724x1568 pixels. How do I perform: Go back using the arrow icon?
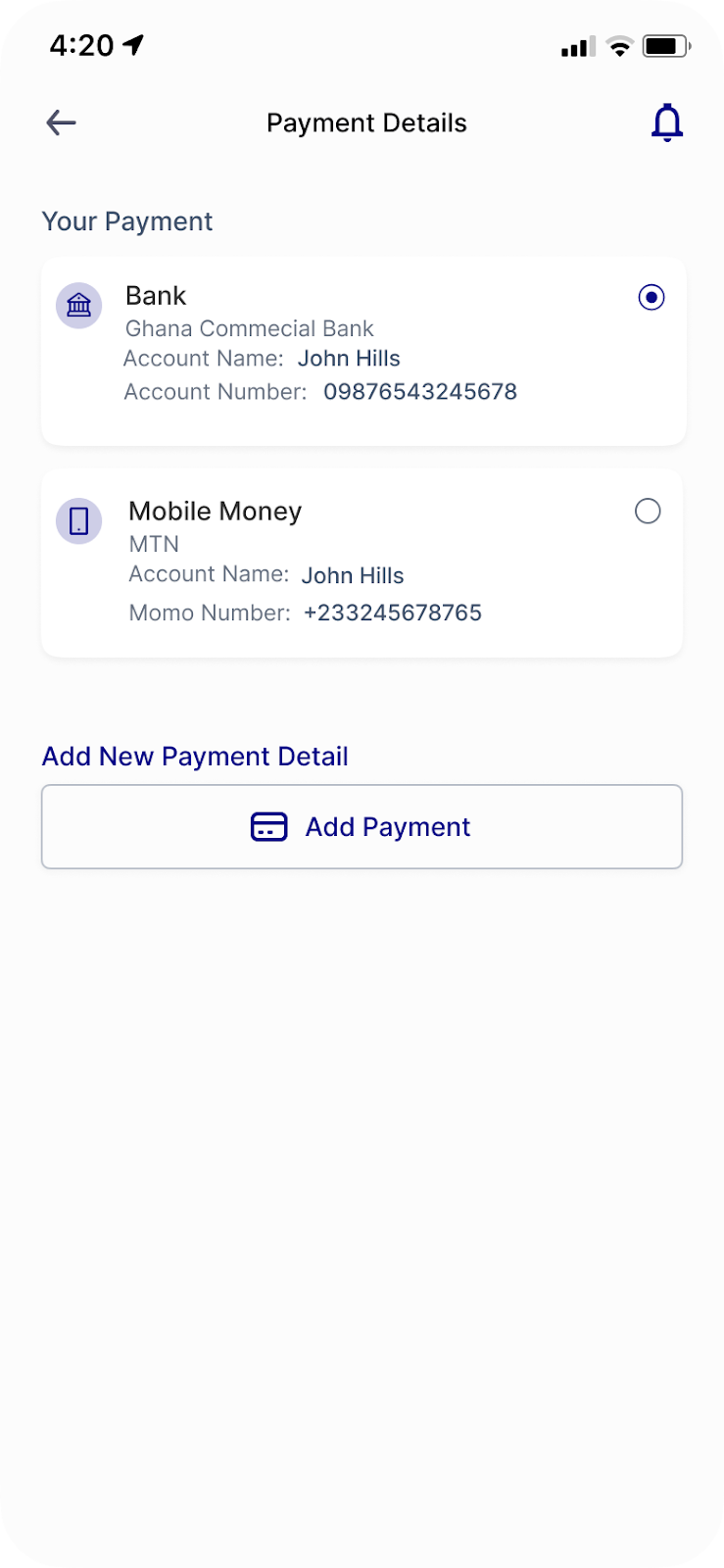[61, 122]
